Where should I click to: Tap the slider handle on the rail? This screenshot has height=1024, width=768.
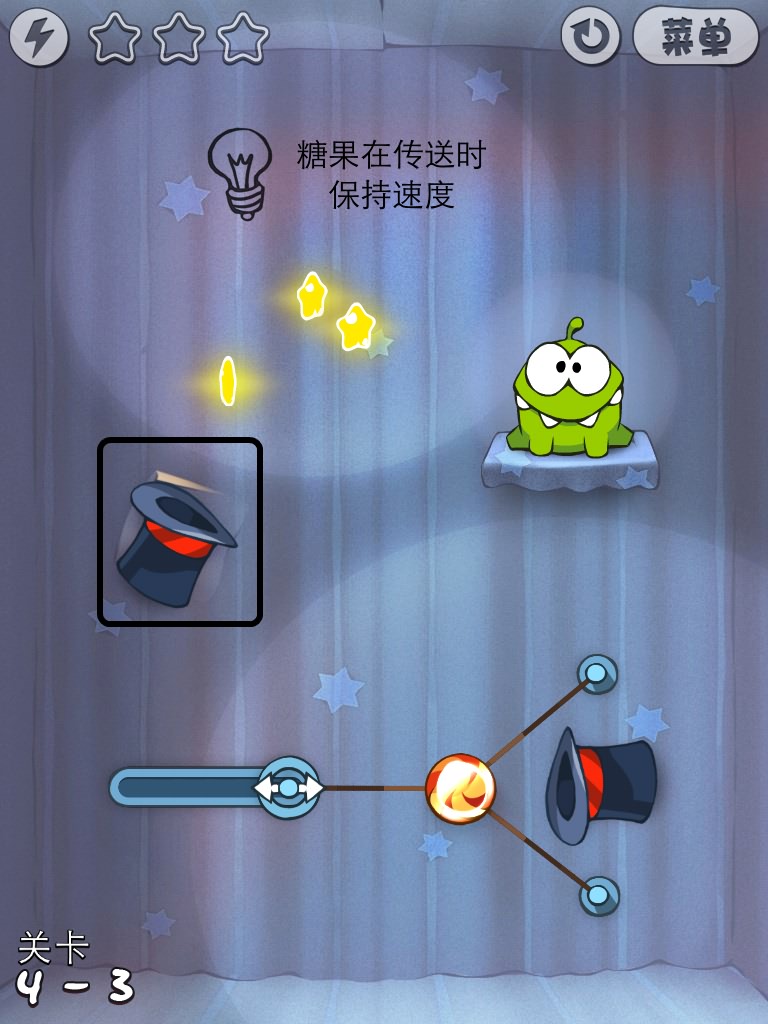click(x=289, y=788)
